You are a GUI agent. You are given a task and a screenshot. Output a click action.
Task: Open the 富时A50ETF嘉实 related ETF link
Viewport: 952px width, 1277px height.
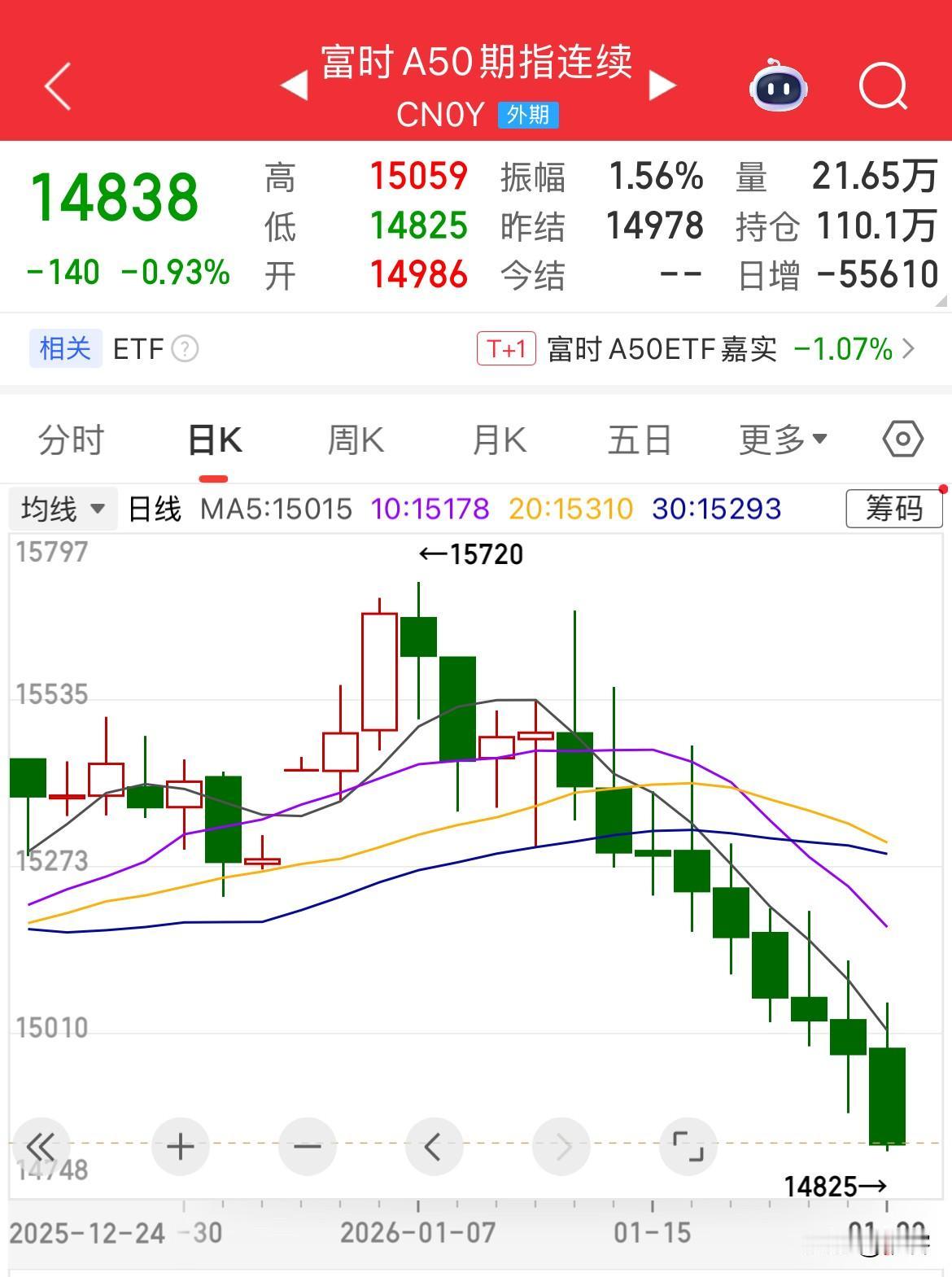pos(697,349)
